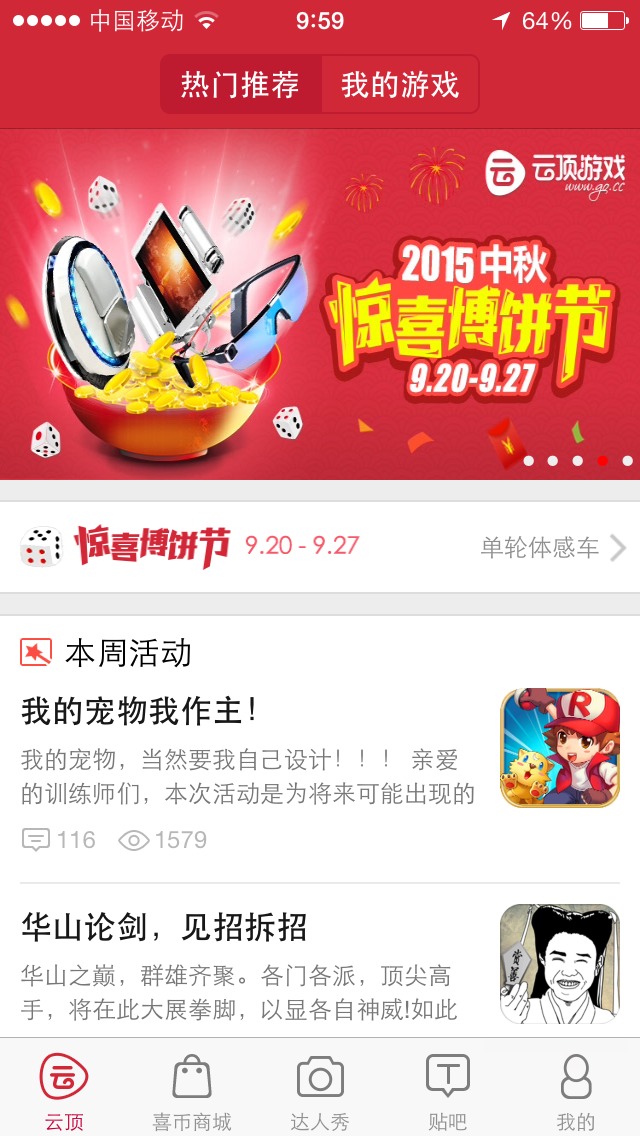This screenshot has width=640, height=1136.
Task: Switch to the 我的游戏 tab
Action: click(x=400, y=84)
